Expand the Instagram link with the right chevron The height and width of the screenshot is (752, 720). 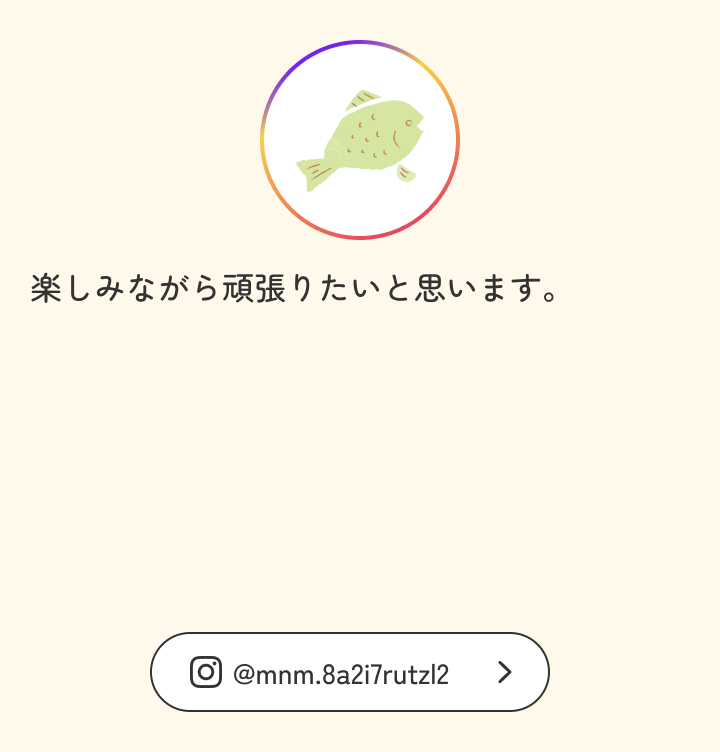pos(505,672)
